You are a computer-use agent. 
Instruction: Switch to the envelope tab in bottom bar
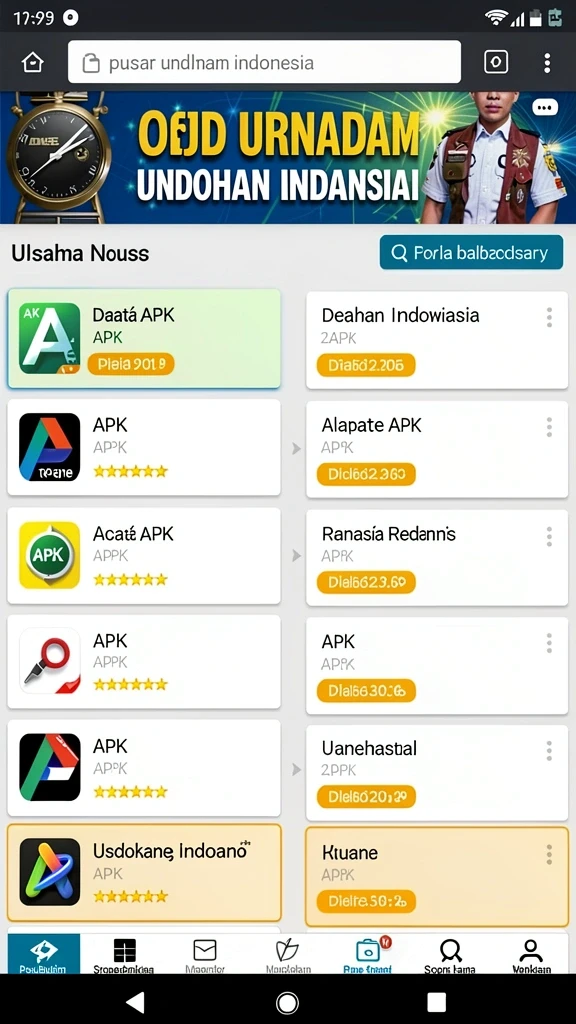coord(204,955)
